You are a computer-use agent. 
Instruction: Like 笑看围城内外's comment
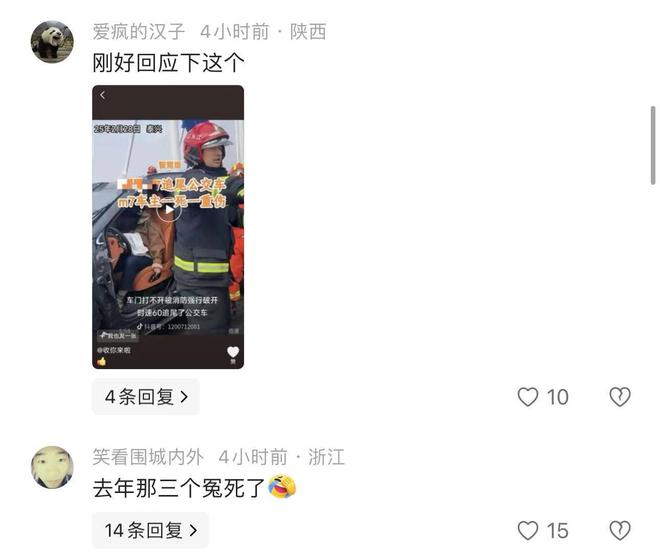coord(528,530)
